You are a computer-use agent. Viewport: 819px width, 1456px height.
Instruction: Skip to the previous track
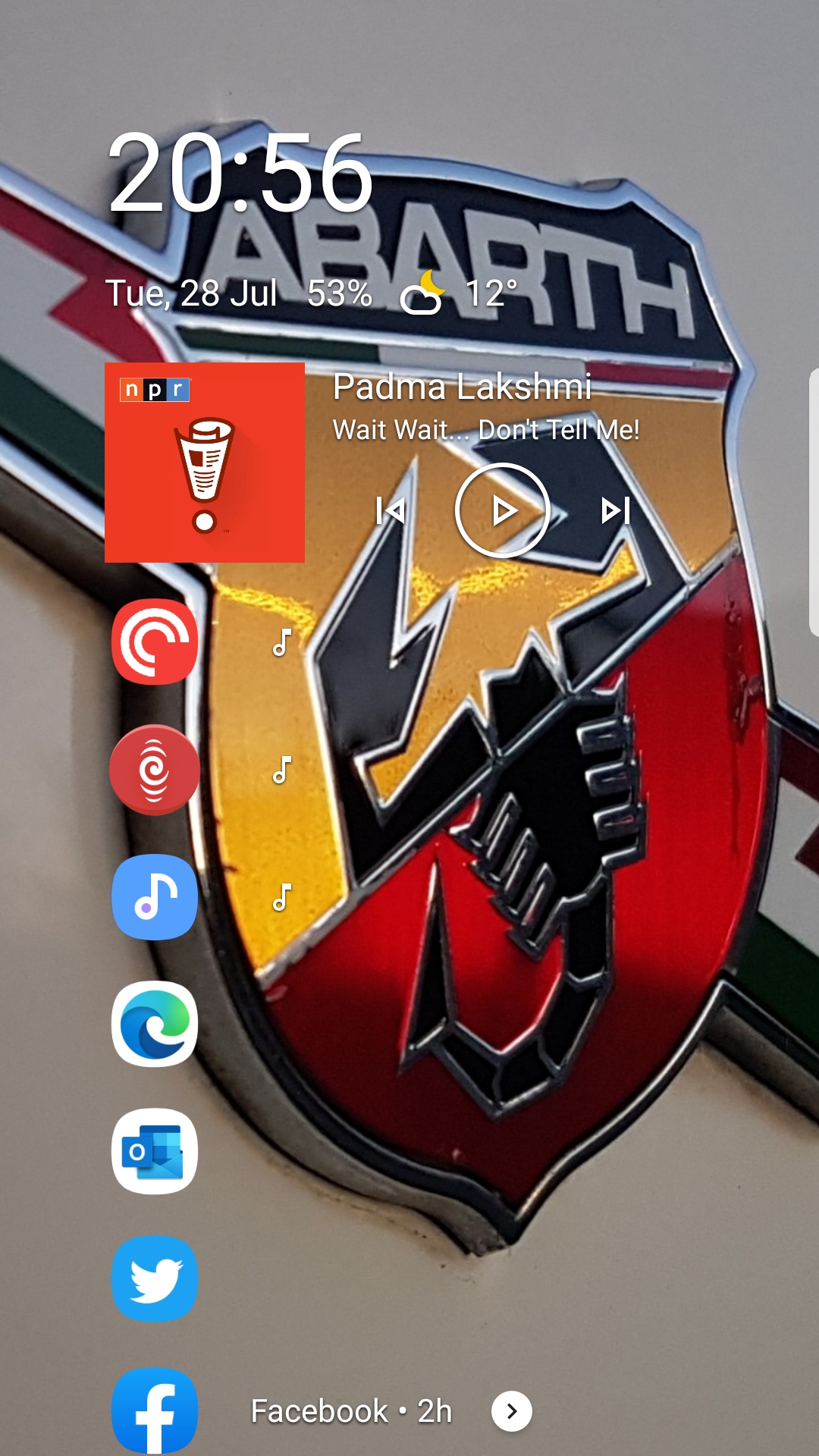tap(391, 510)
